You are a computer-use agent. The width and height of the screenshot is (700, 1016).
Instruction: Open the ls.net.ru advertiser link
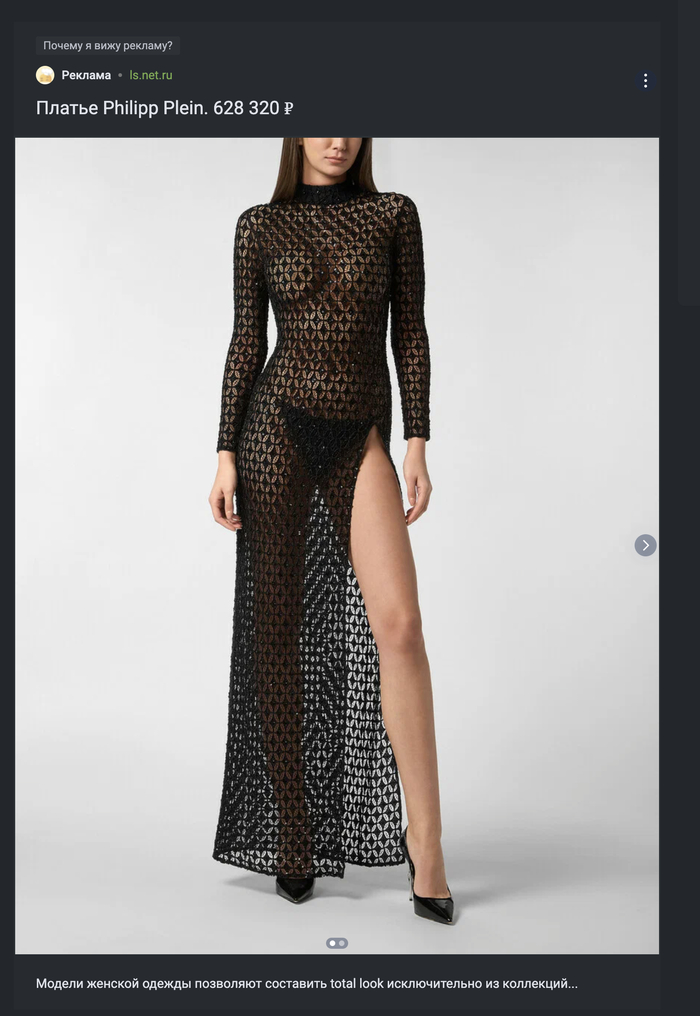[x=150, y=75]
